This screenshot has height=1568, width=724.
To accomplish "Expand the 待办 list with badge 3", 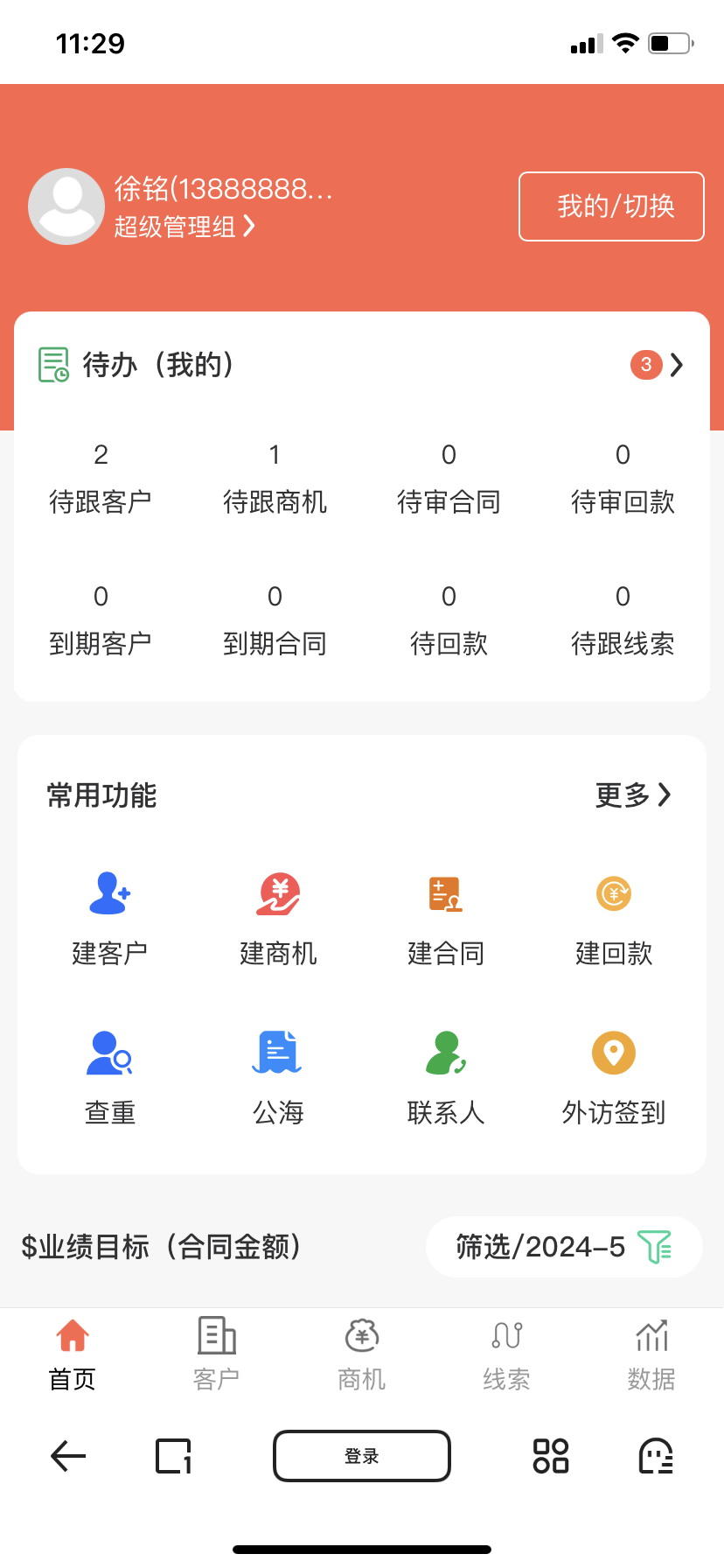I will [x=657, y=365].
